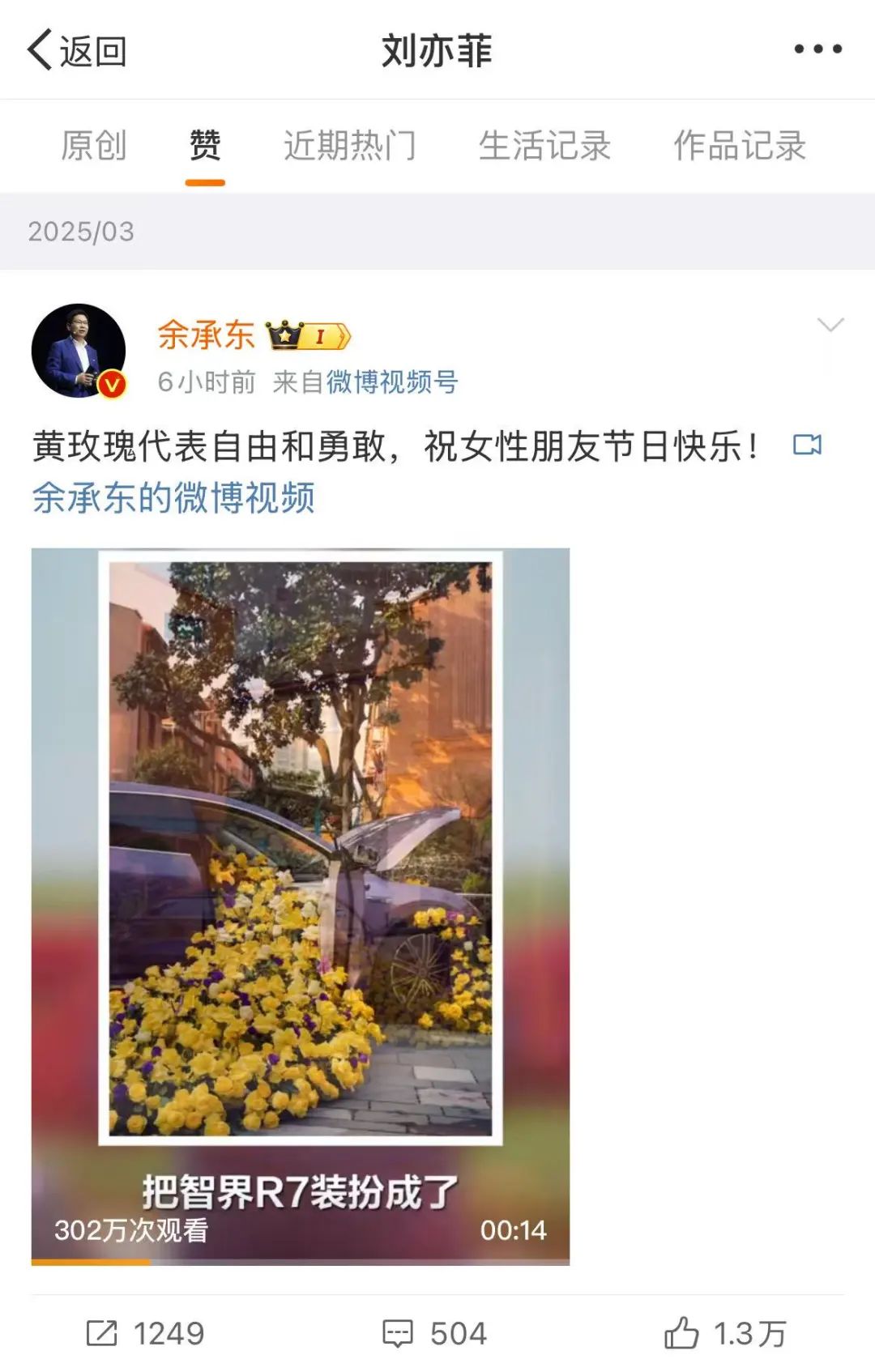Go back using the 返回 button
Screen dimensions: 875x1372
(x=77, y=50)
